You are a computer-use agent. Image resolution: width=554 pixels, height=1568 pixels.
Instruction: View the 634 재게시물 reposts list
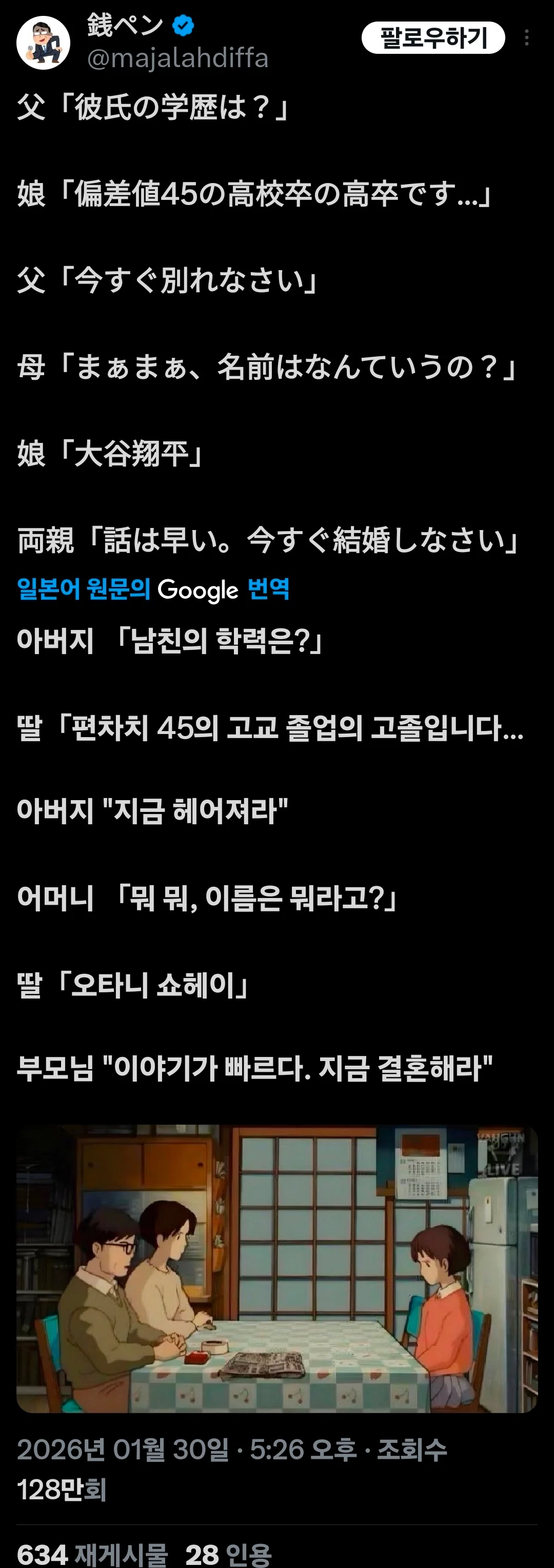click(x=92, y=1553)
